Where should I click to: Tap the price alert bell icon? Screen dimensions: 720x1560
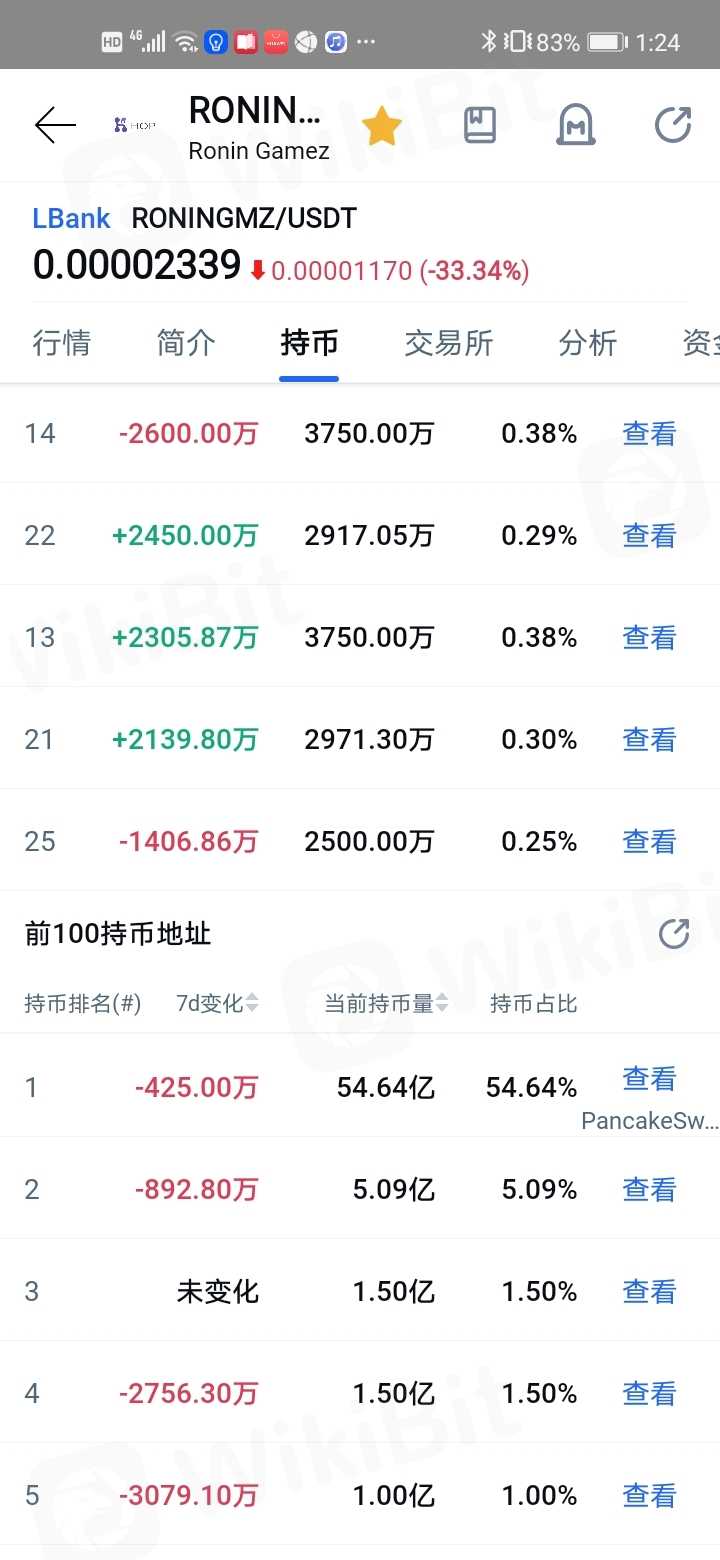point(576,126)
